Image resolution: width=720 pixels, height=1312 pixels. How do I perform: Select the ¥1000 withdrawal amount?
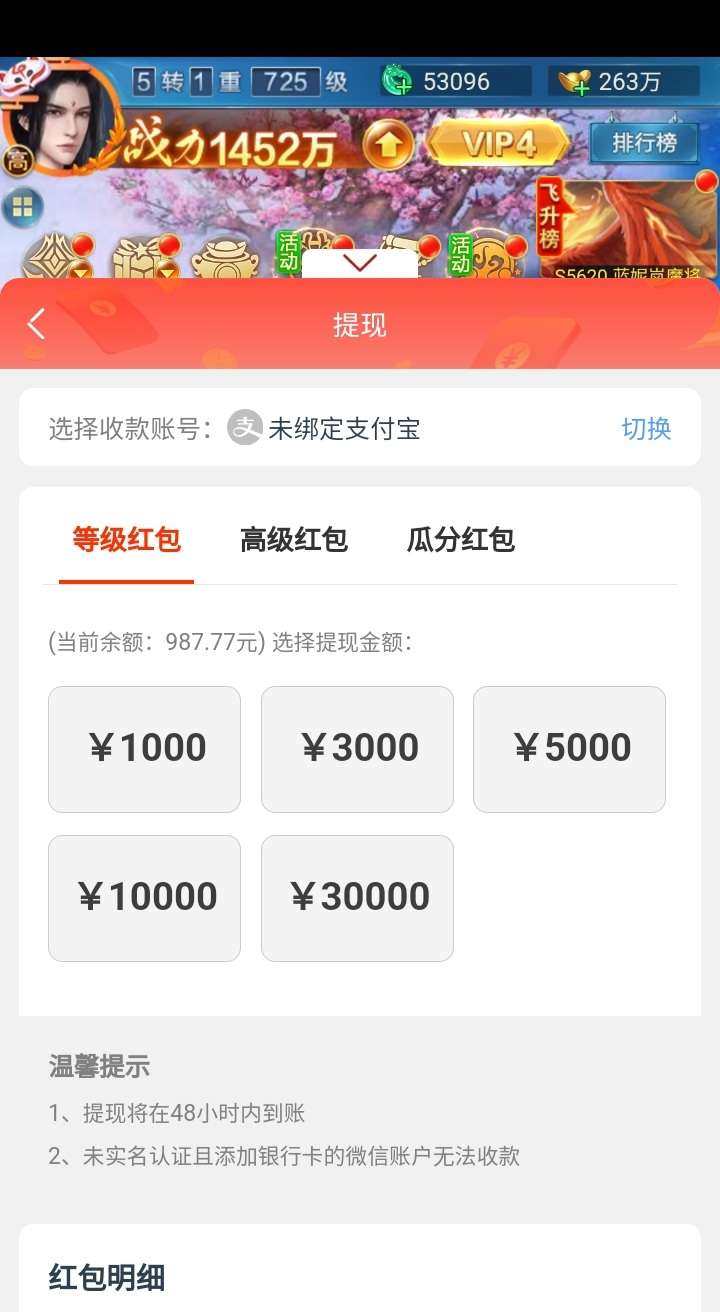144,748
